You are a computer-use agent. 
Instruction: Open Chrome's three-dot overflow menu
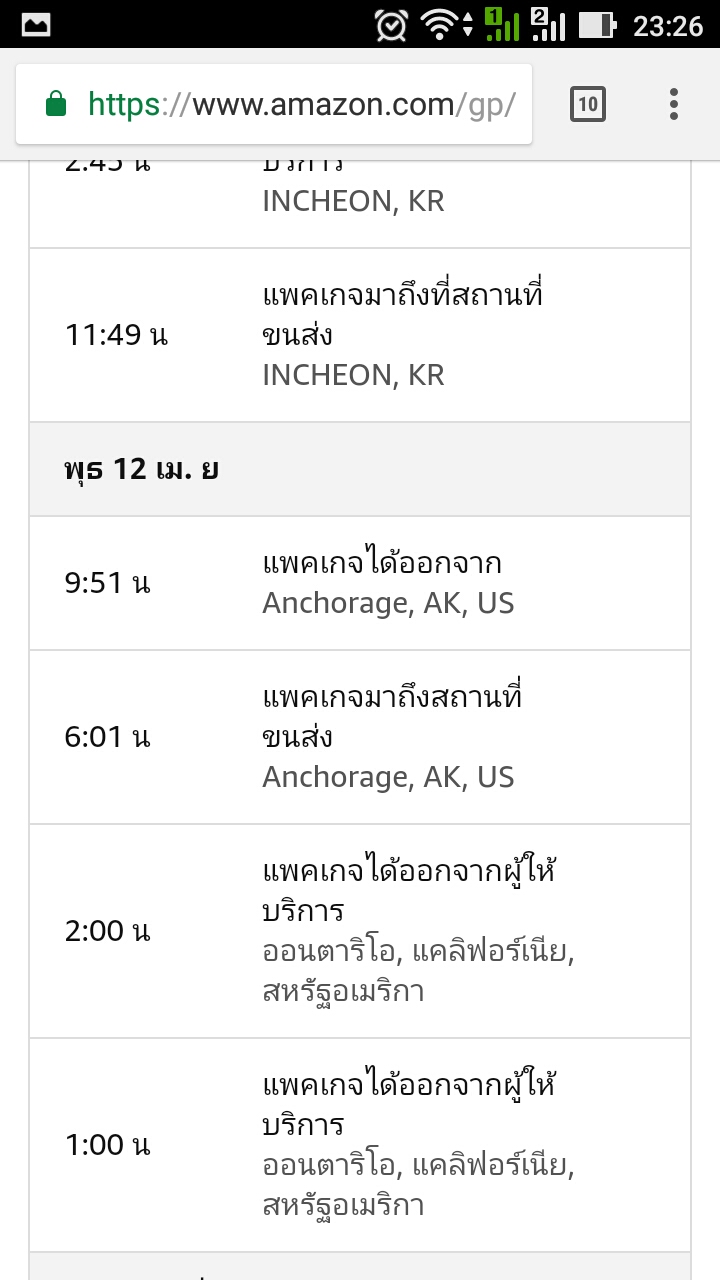pos(674,104)
